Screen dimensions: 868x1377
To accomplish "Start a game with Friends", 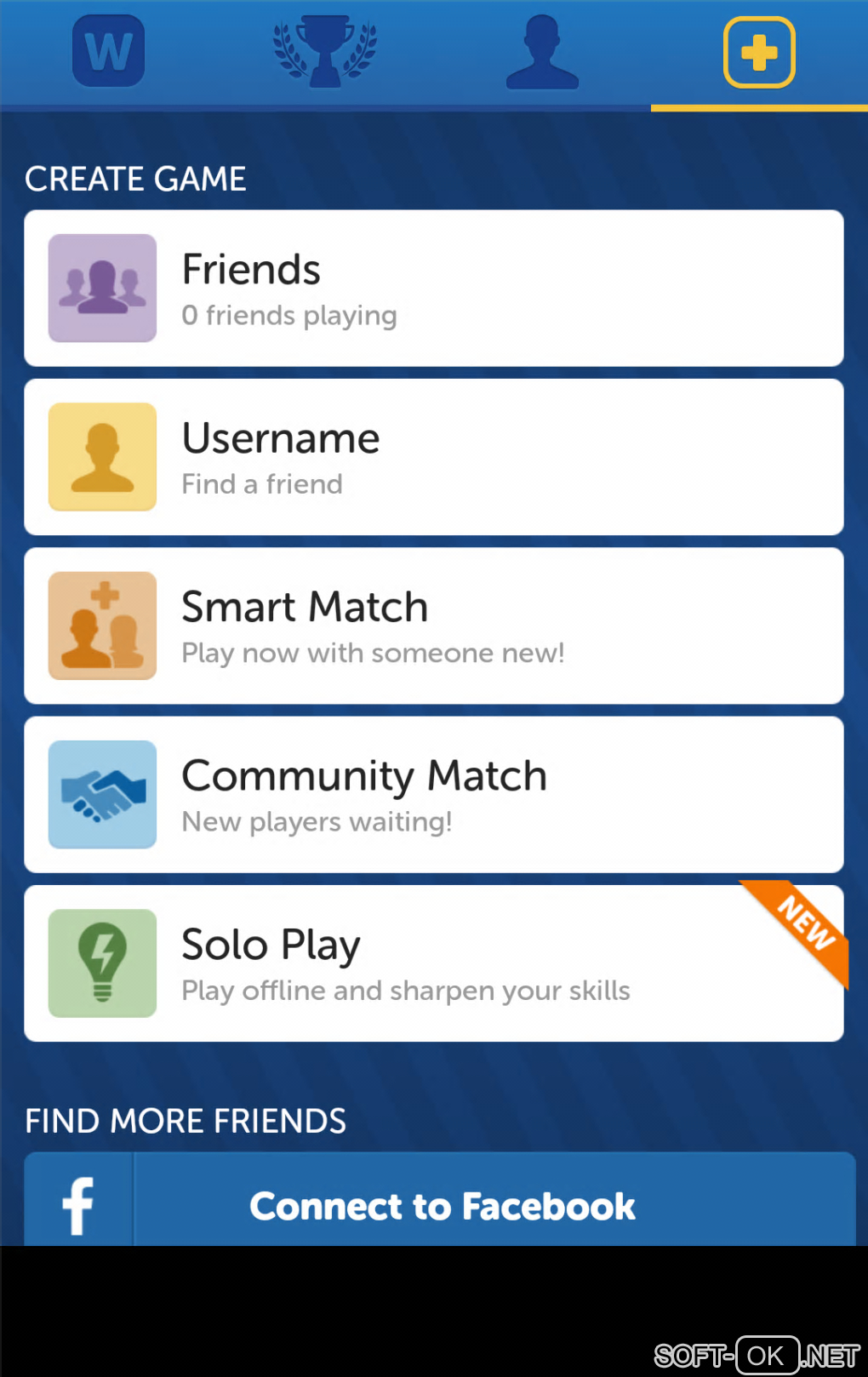I will (434, 289).
